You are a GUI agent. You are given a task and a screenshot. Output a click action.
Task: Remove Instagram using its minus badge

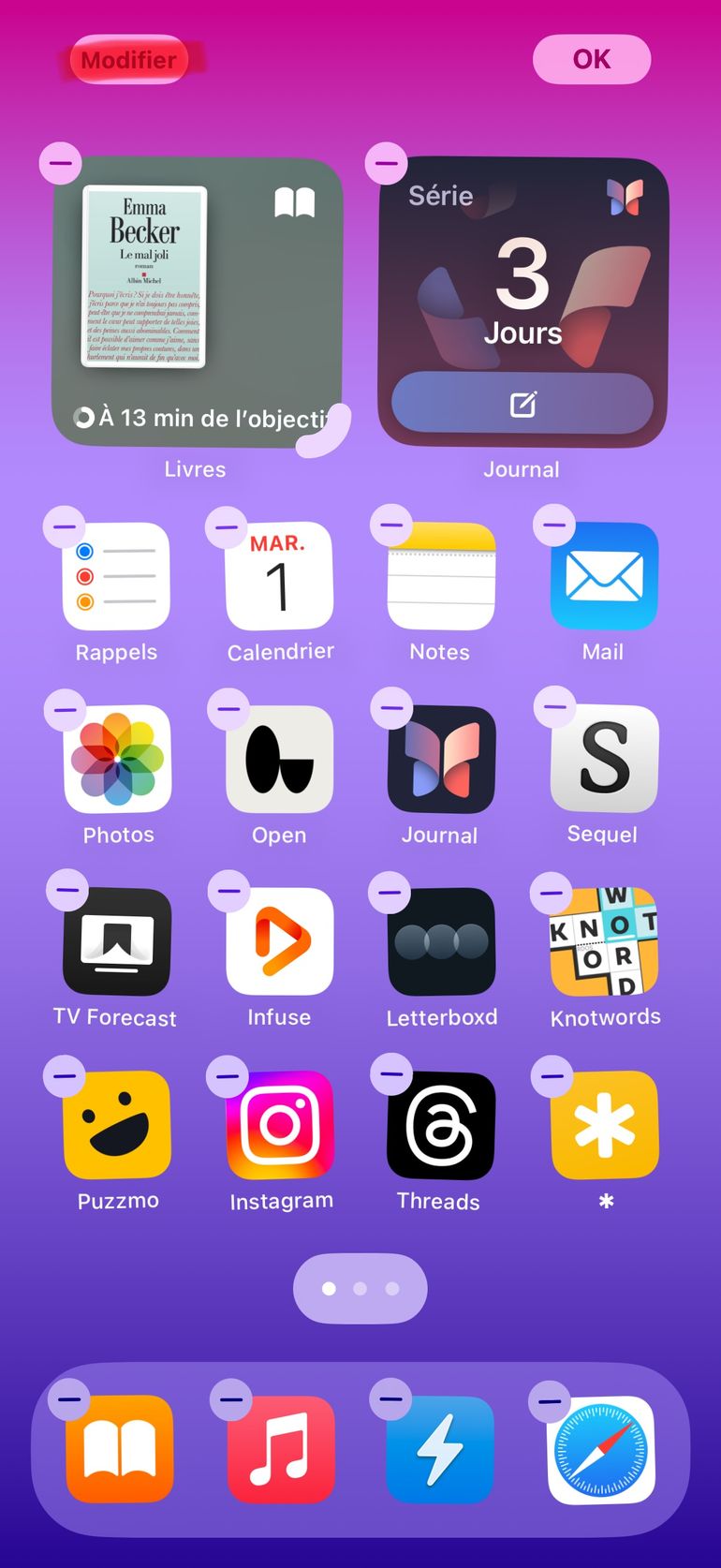click(x=227, y=1077)
